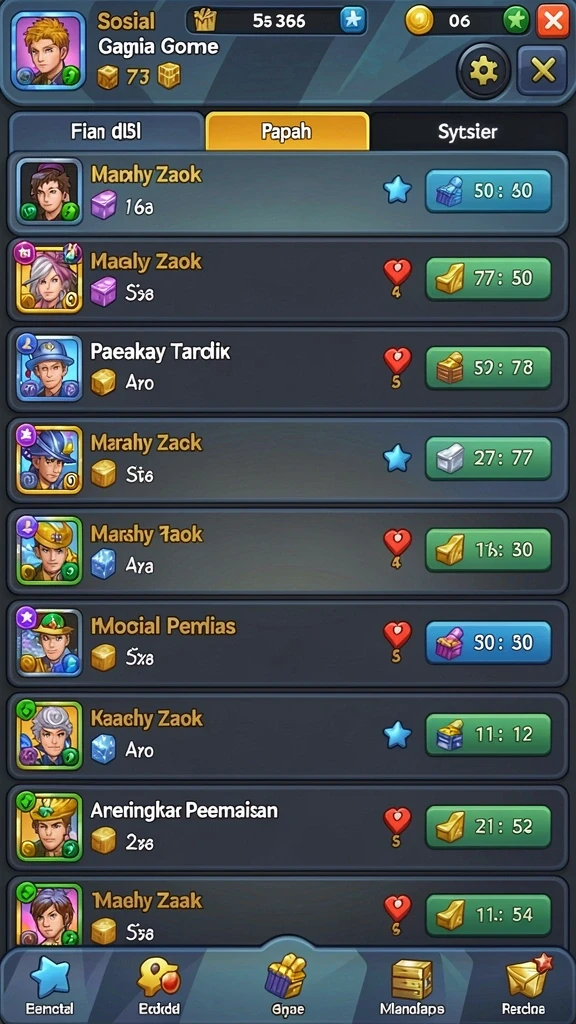Tap the green 77:50 button
Viewport: 576px width, 1024px height.
488,279
